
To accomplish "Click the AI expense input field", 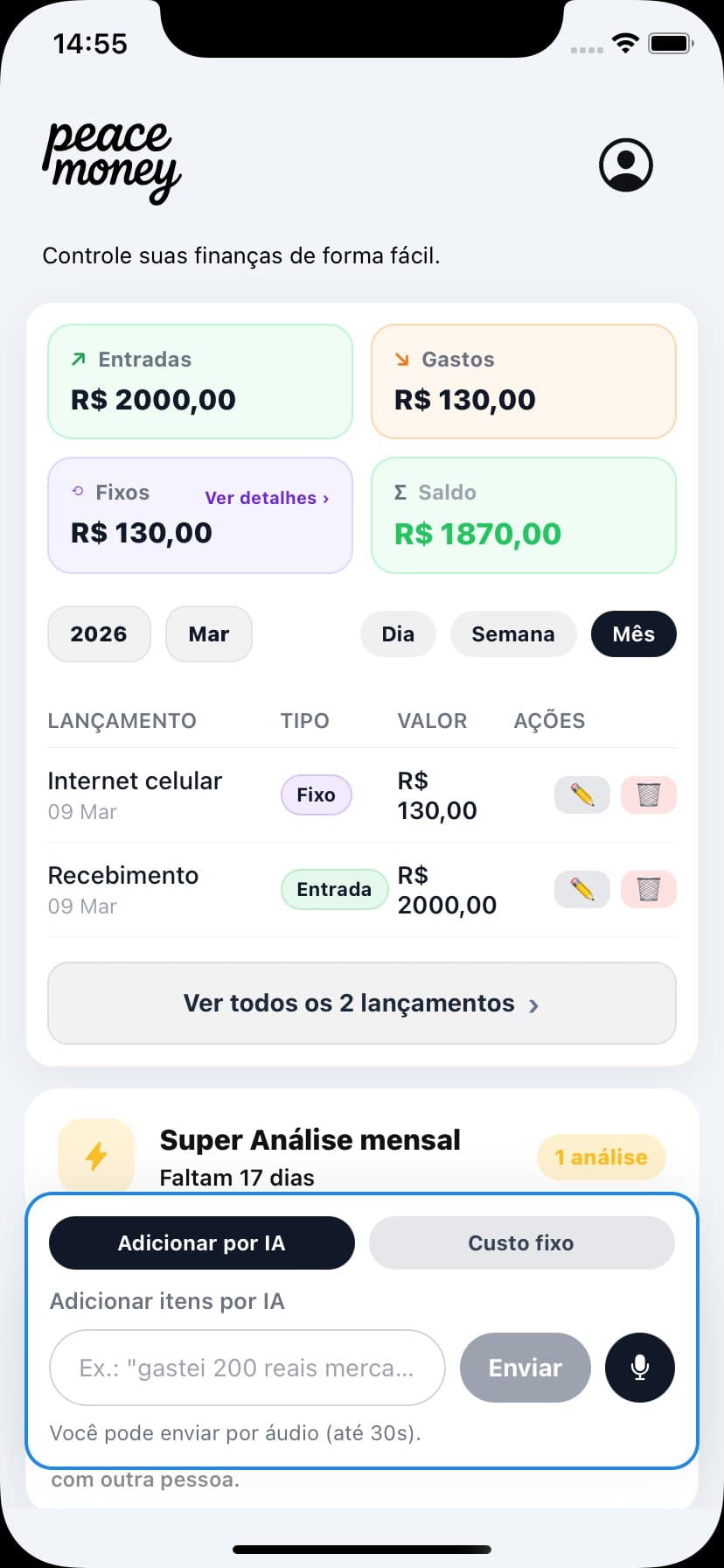I will (x=247, y=1367).
